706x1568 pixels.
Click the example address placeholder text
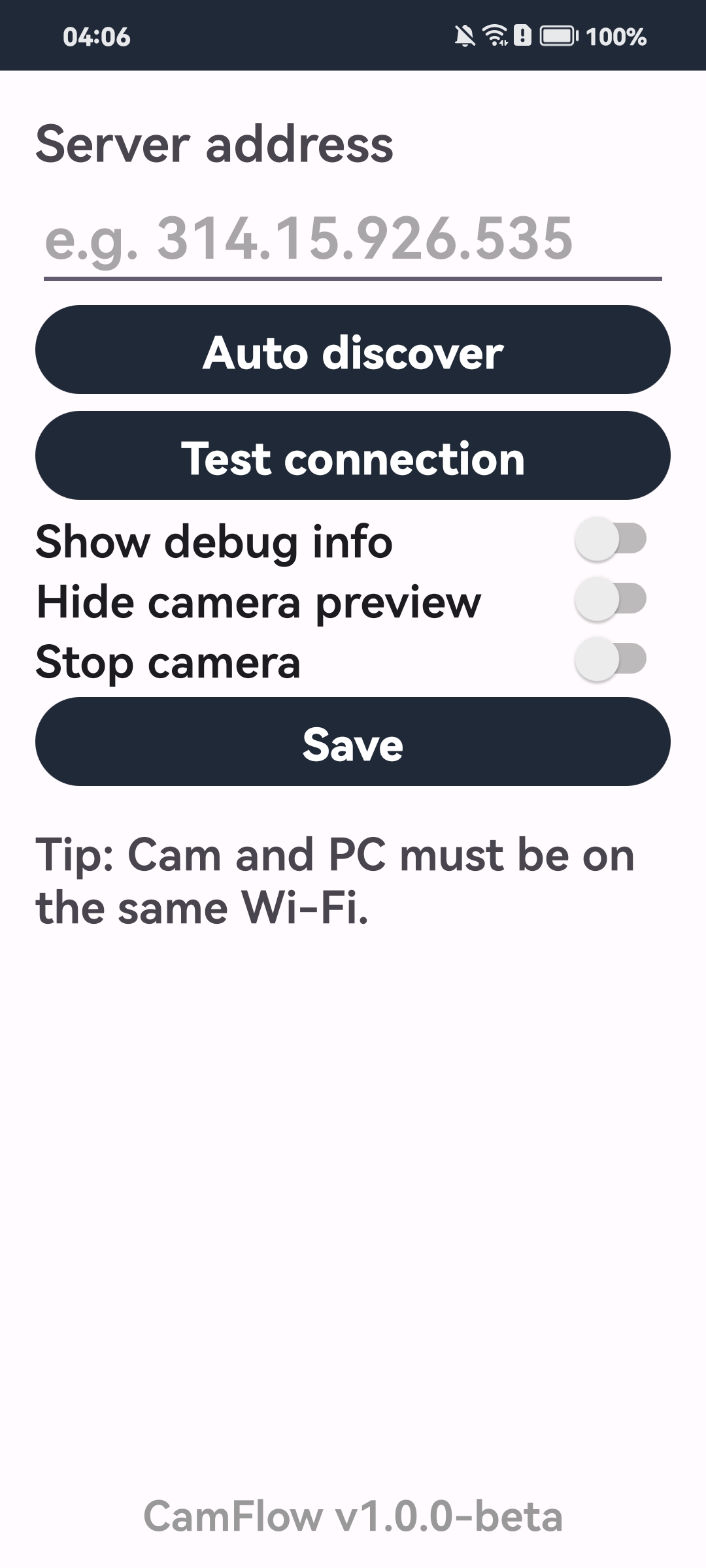click(x=307, y=239)
